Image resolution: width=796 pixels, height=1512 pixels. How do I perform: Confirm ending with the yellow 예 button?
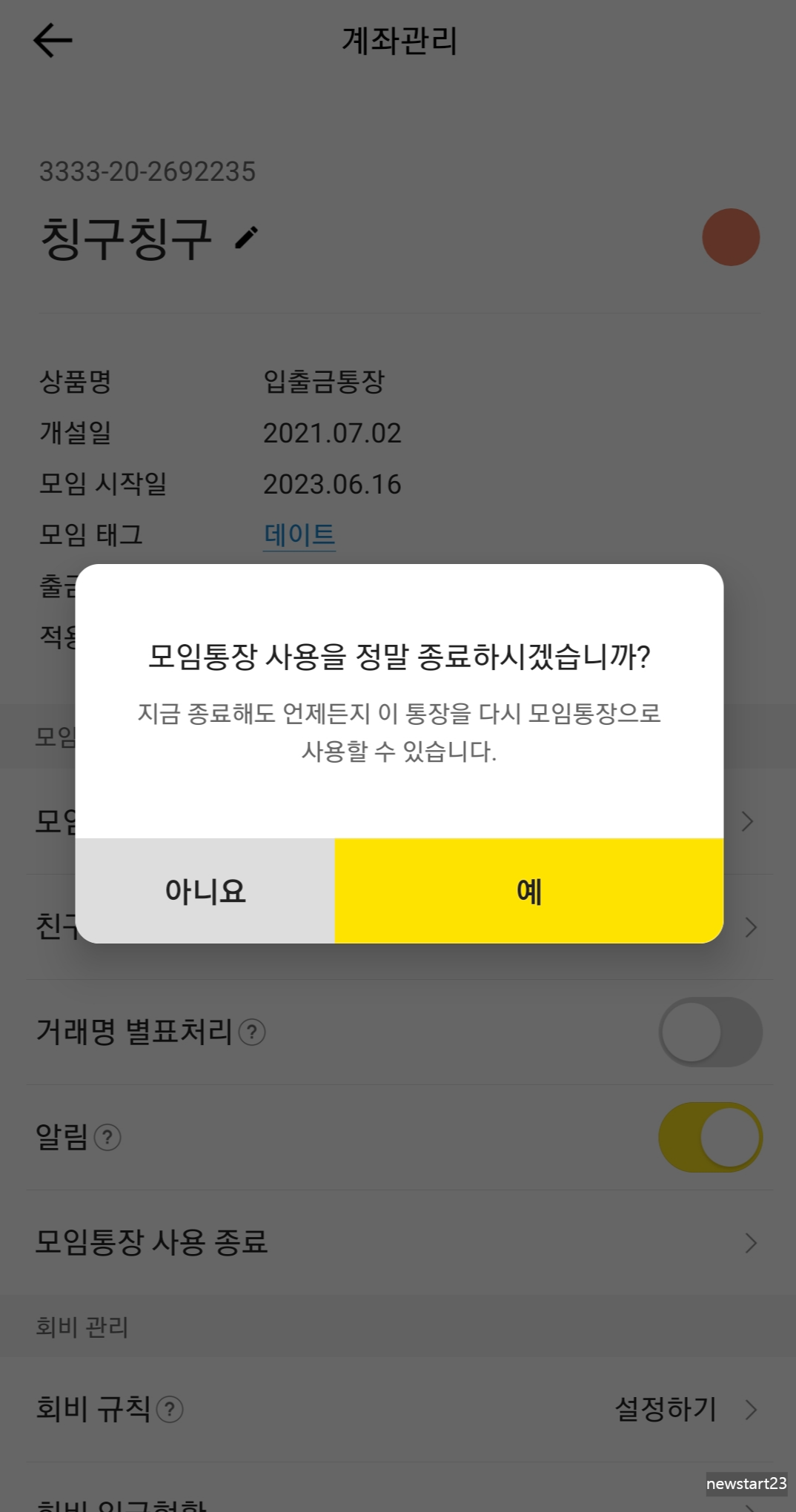pos(528,889)
